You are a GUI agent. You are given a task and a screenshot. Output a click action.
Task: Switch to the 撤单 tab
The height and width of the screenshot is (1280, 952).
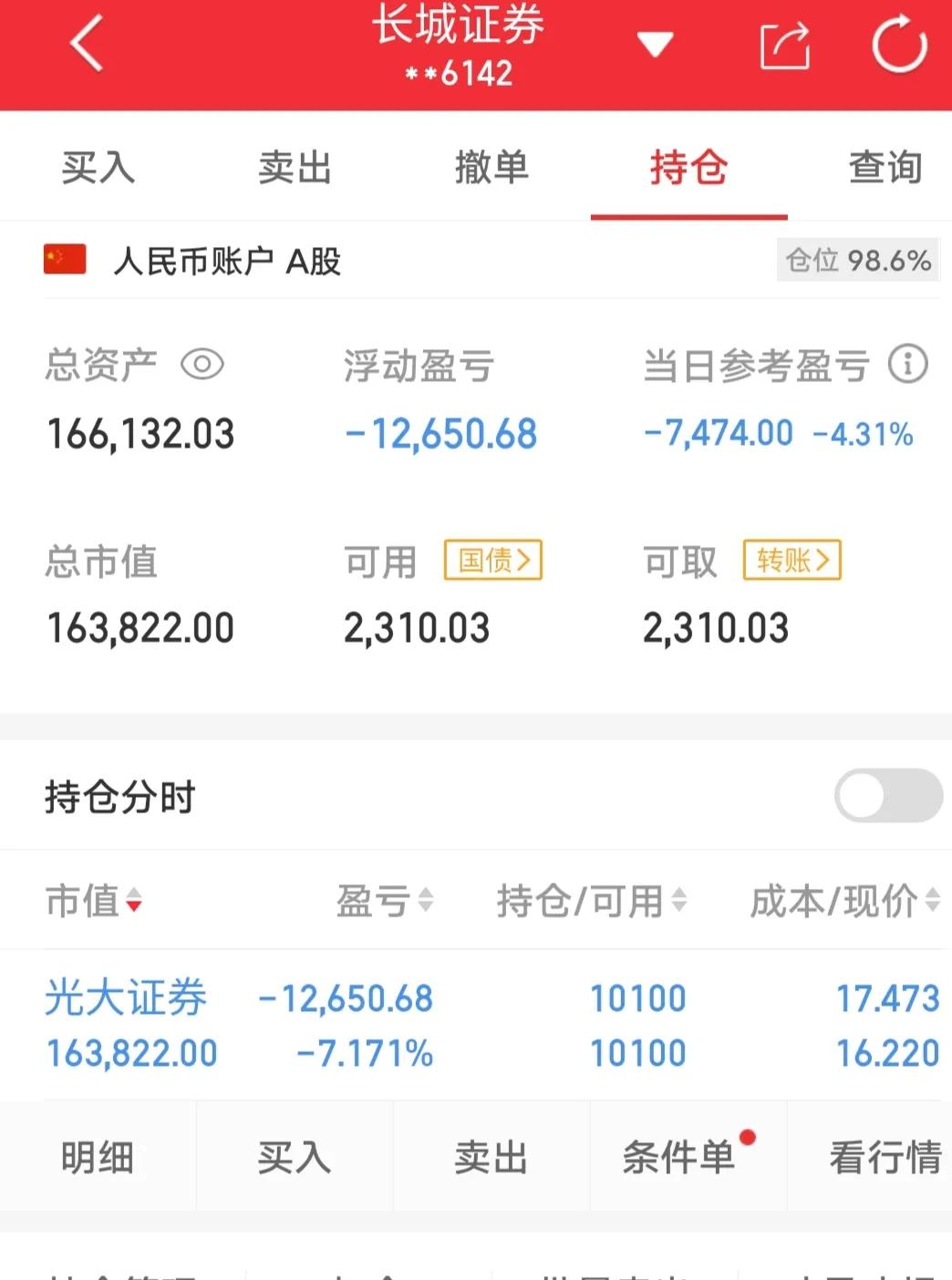491,168
